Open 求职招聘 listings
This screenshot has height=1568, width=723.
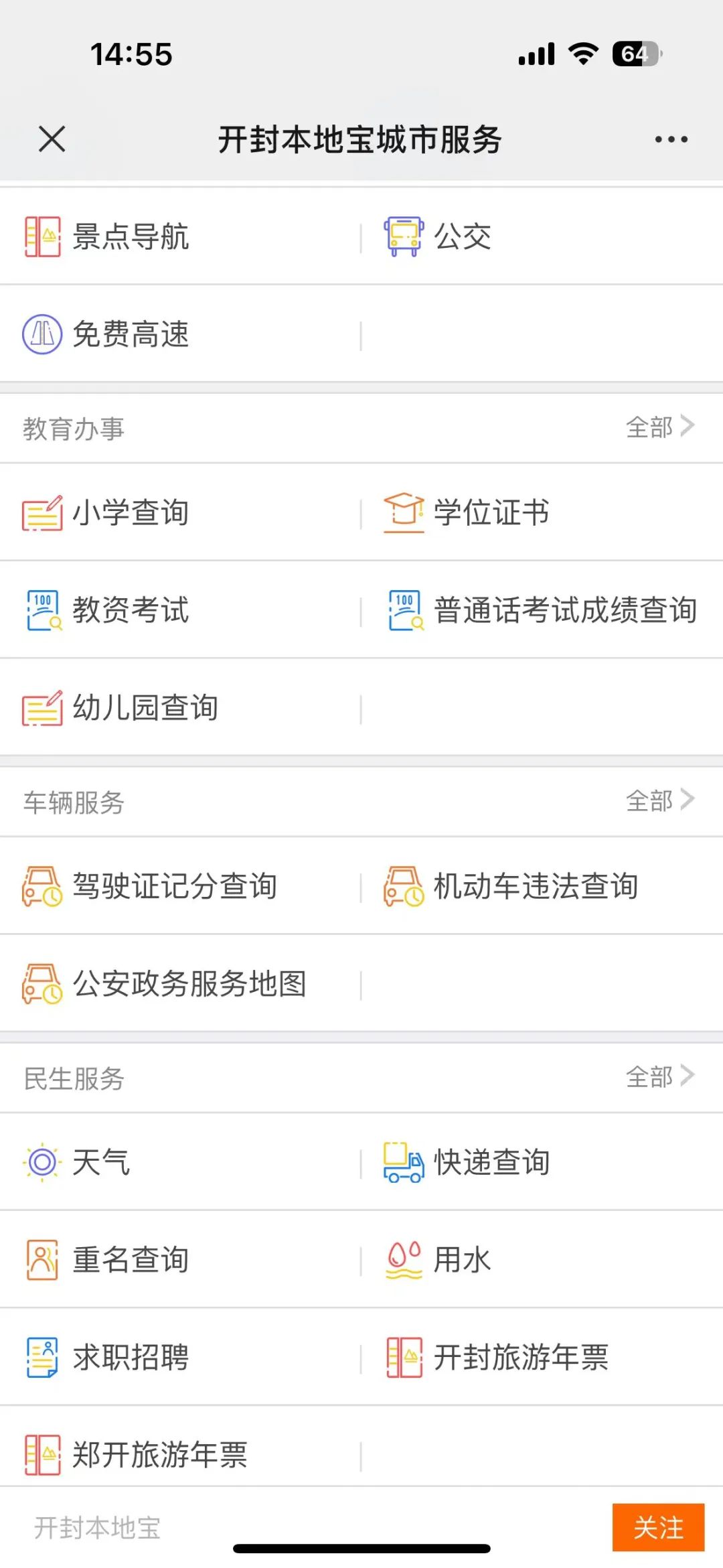point(181,1358)
